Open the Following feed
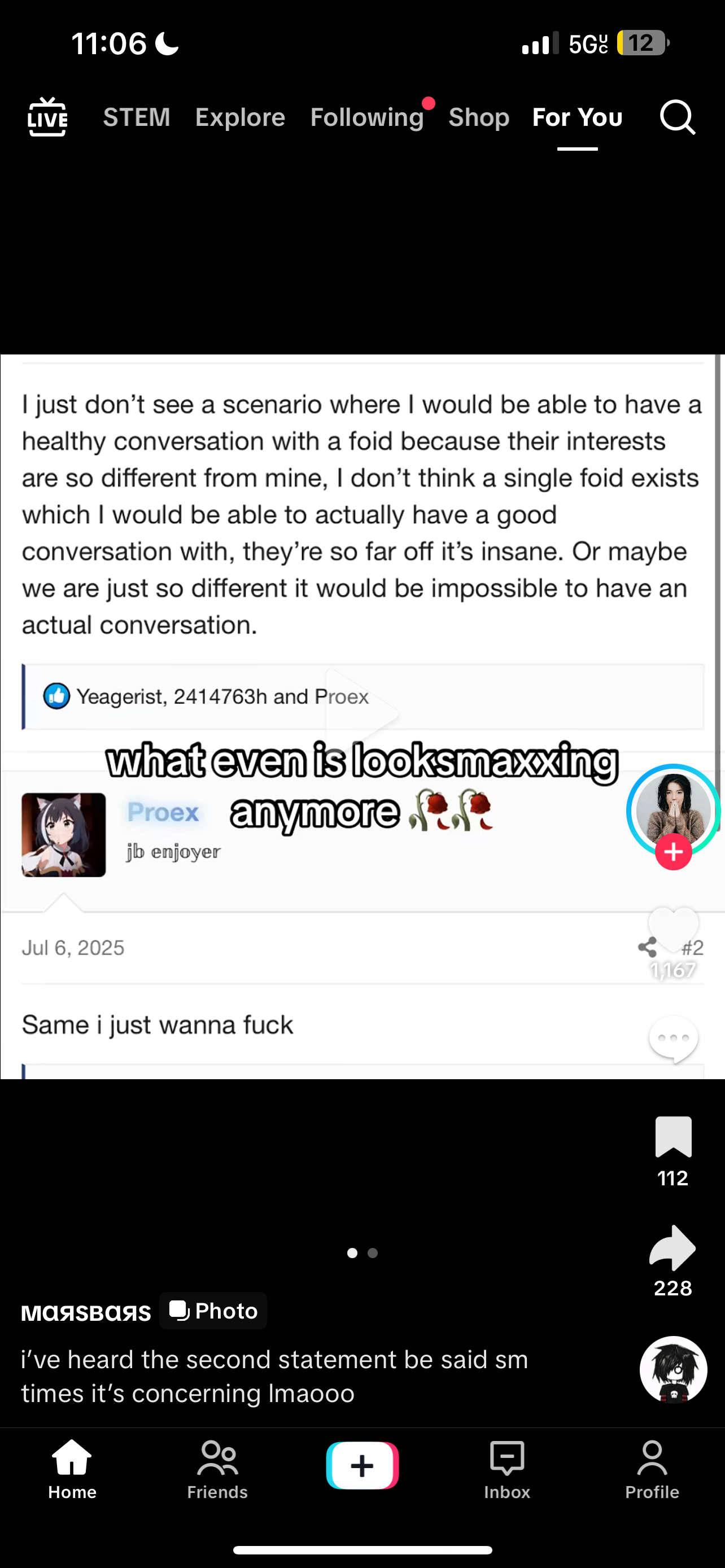Viewport: 725px width, 1568px height. click(367, 117)
